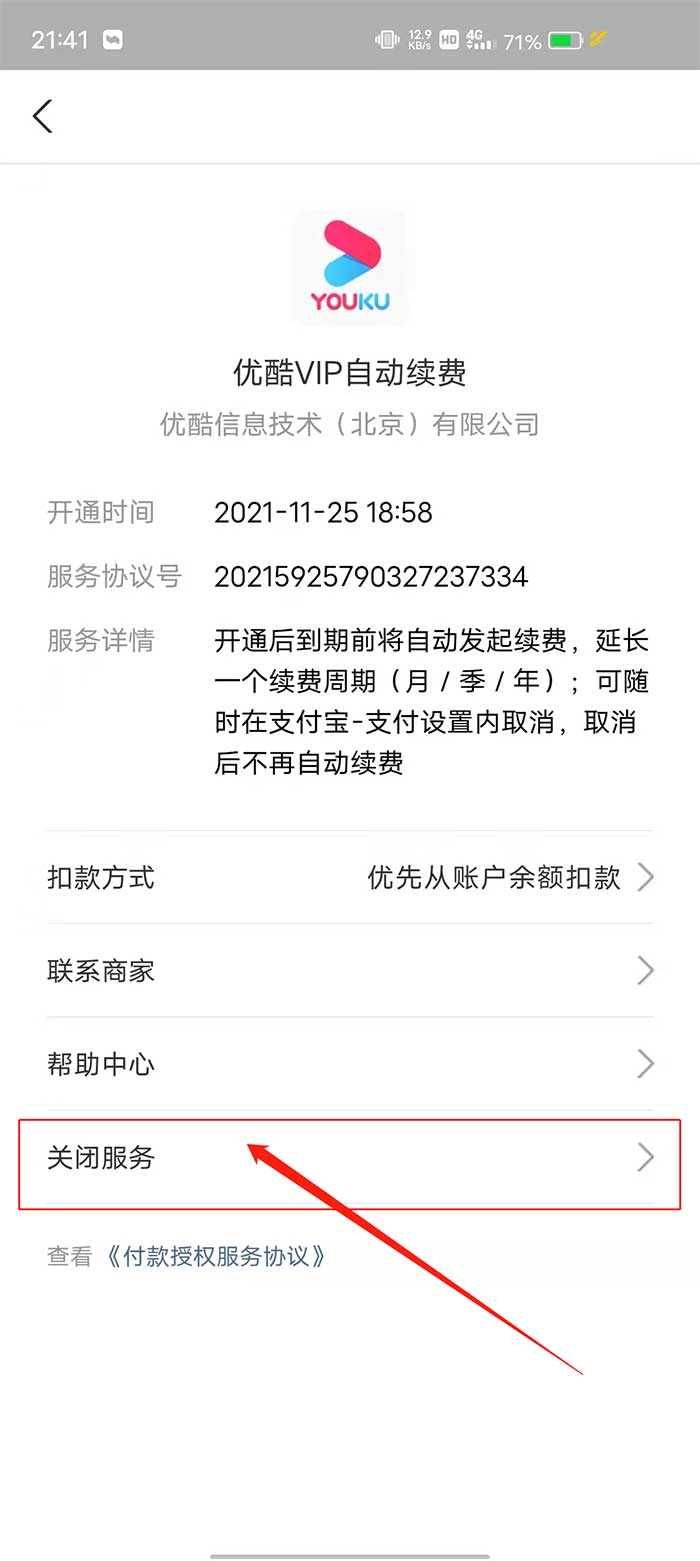700x1561 pixels.
Task: Go back using the top-left arrow
Action: [x=42, y=116]
